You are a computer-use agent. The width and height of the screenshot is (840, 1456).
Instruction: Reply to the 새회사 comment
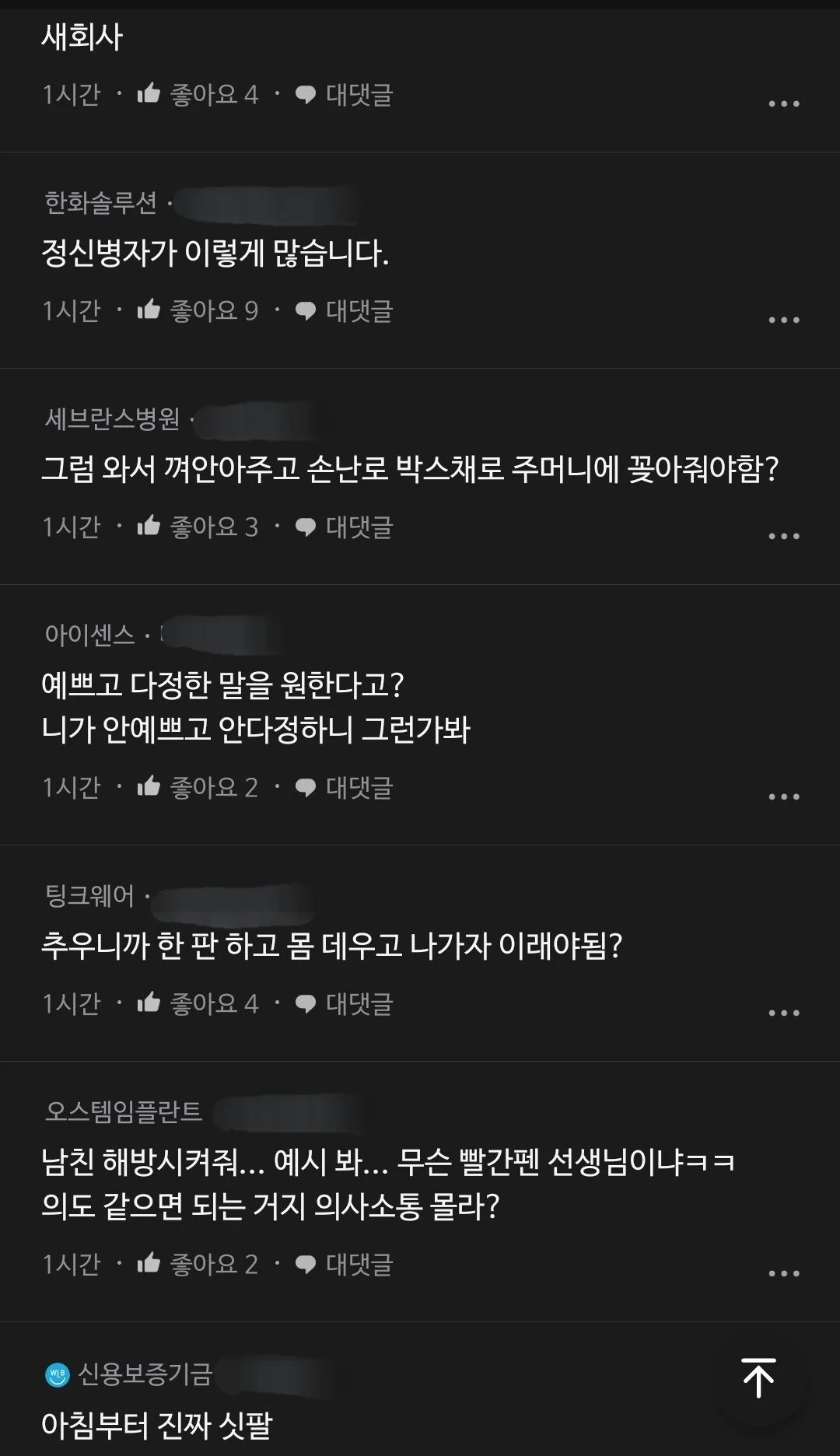pos(344,95)
